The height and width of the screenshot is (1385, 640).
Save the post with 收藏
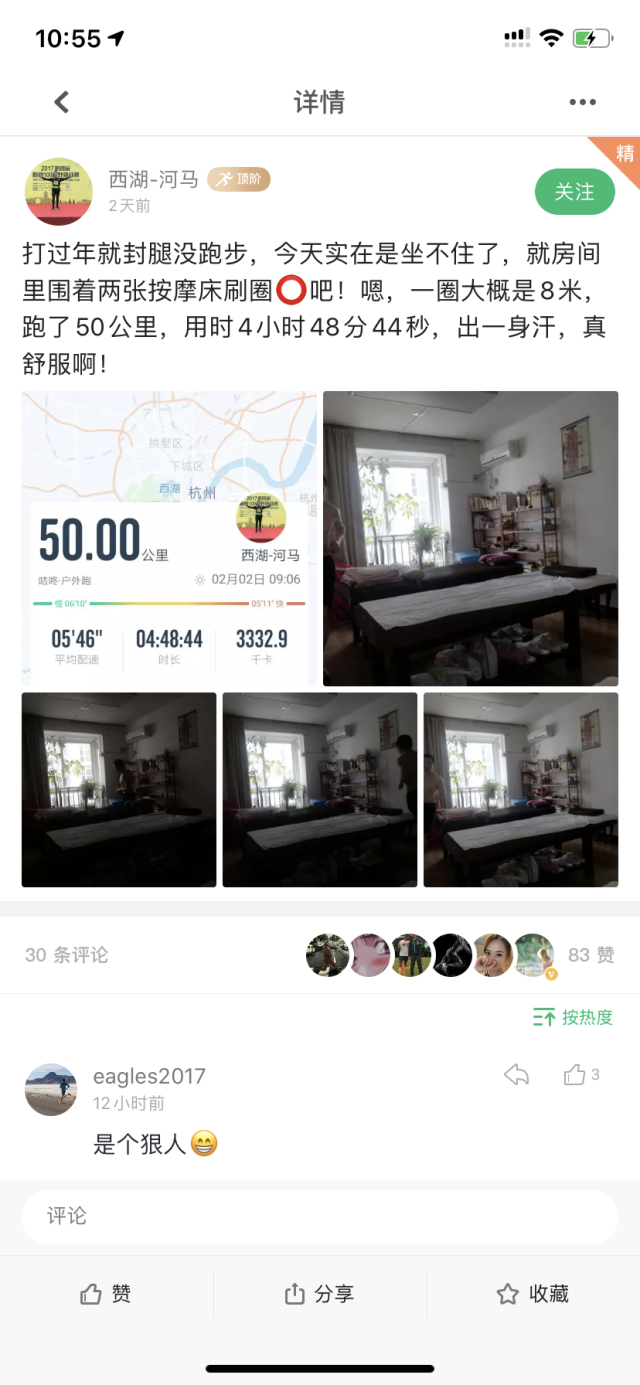(533, 1294)
